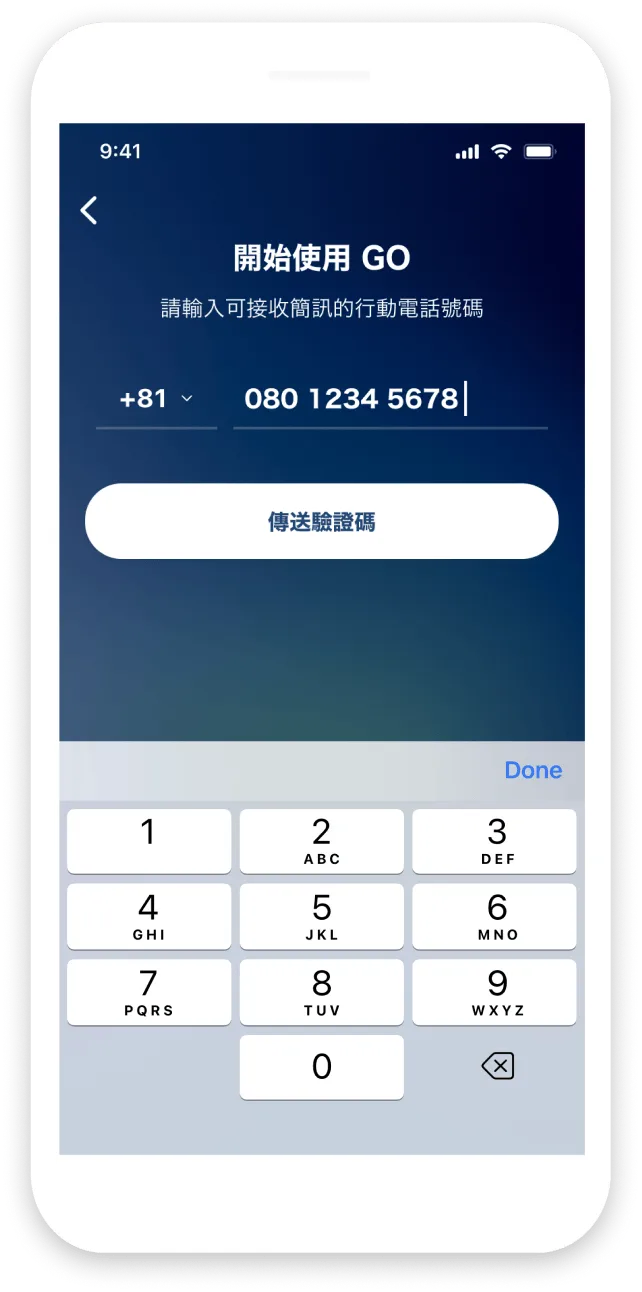Tap the phone number field

(x=390, y=399)
